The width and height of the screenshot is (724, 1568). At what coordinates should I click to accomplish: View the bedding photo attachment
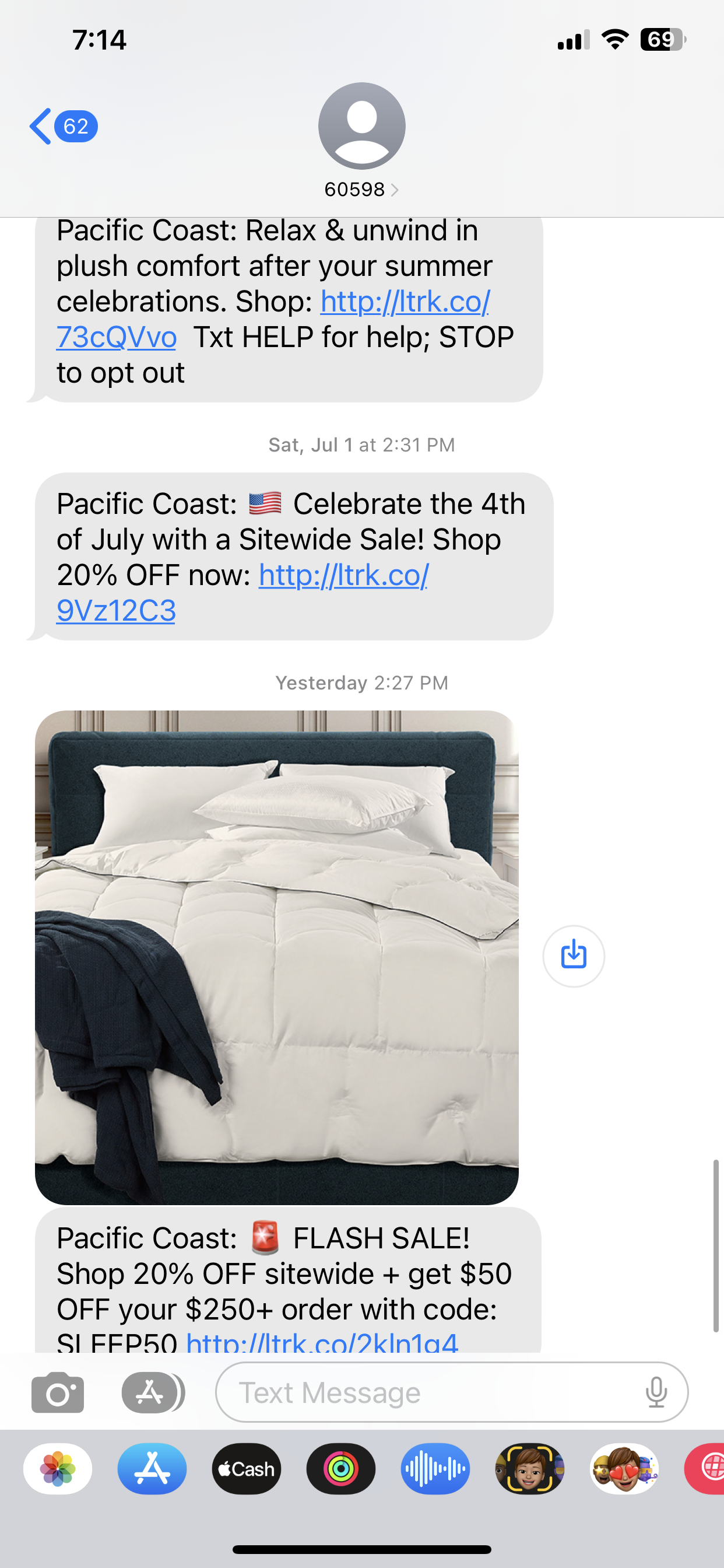point(277,957)
